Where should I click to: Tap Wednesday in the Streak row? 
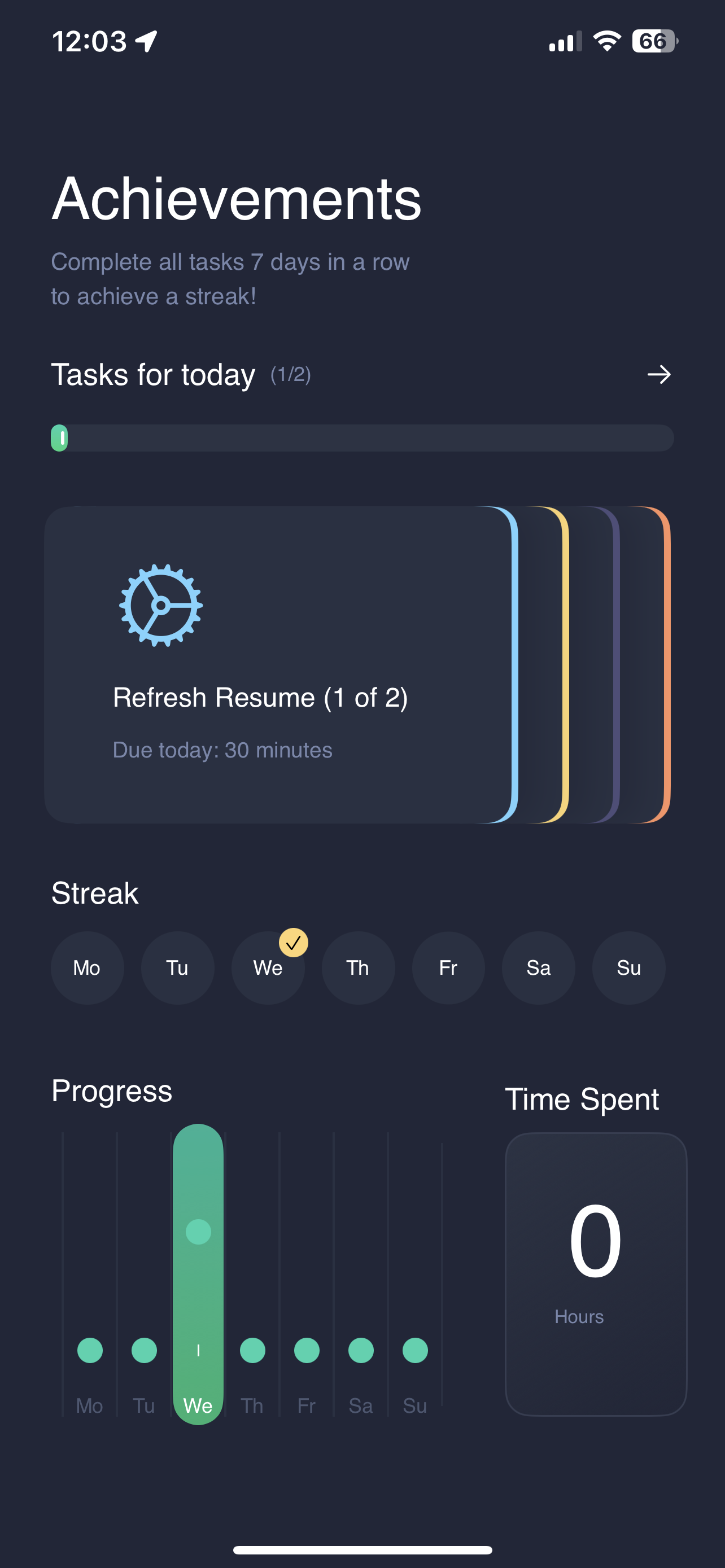(x=268, y=967)
